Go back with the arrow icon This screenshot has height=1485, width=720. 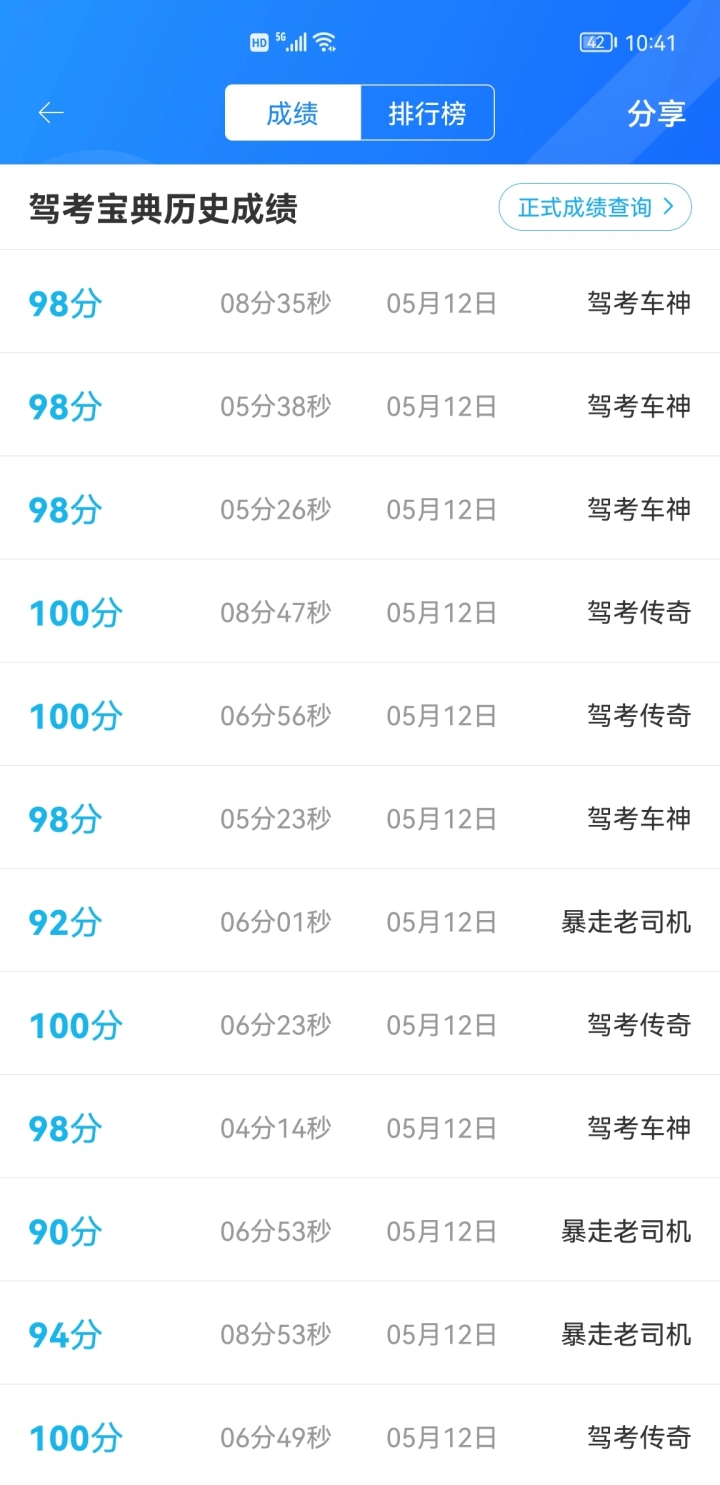(x=51, y=113)
